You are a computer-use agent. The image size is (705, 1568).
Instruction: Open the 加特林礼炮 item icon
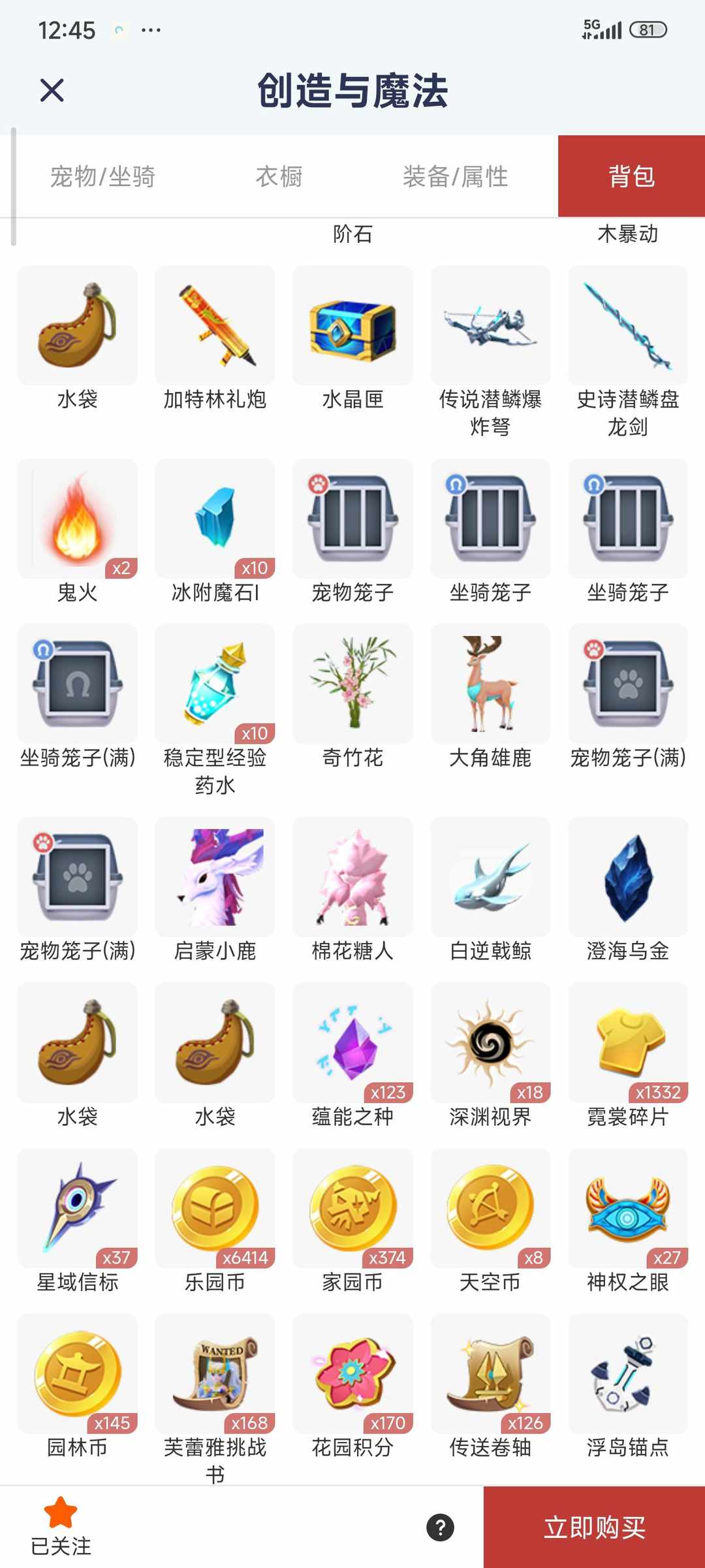click(x=214, y=327)
